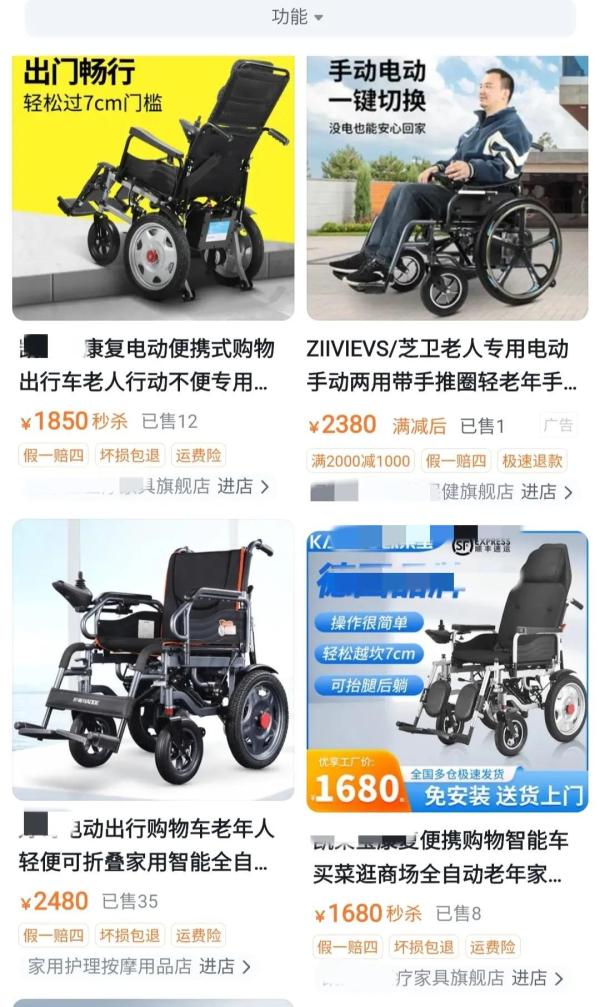
Task: Open the ¥2480 轻便可折叠 wheelchair listing
Action: [x=153, y=660]
